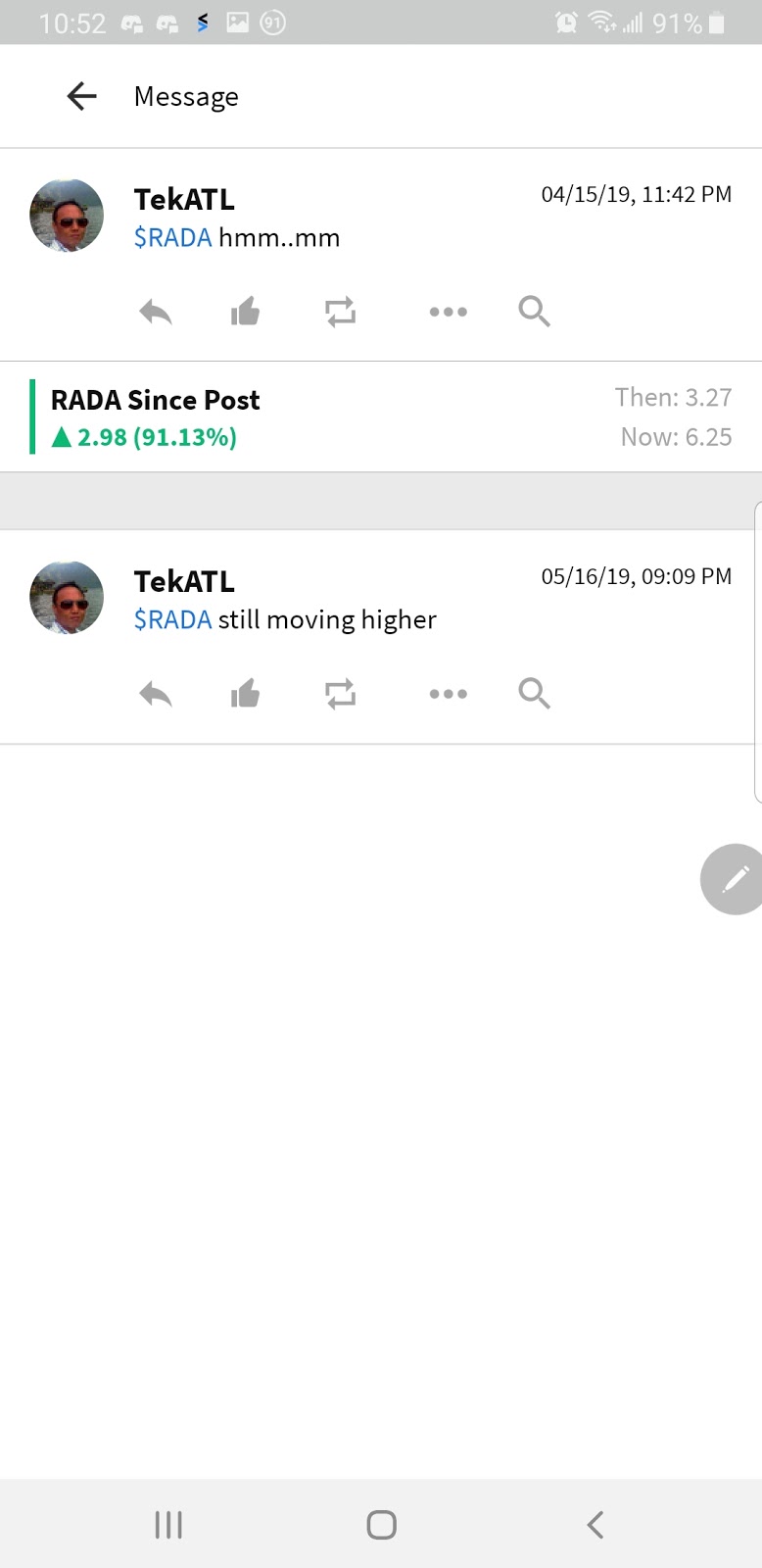Show recent apps

click(168, 1525)
